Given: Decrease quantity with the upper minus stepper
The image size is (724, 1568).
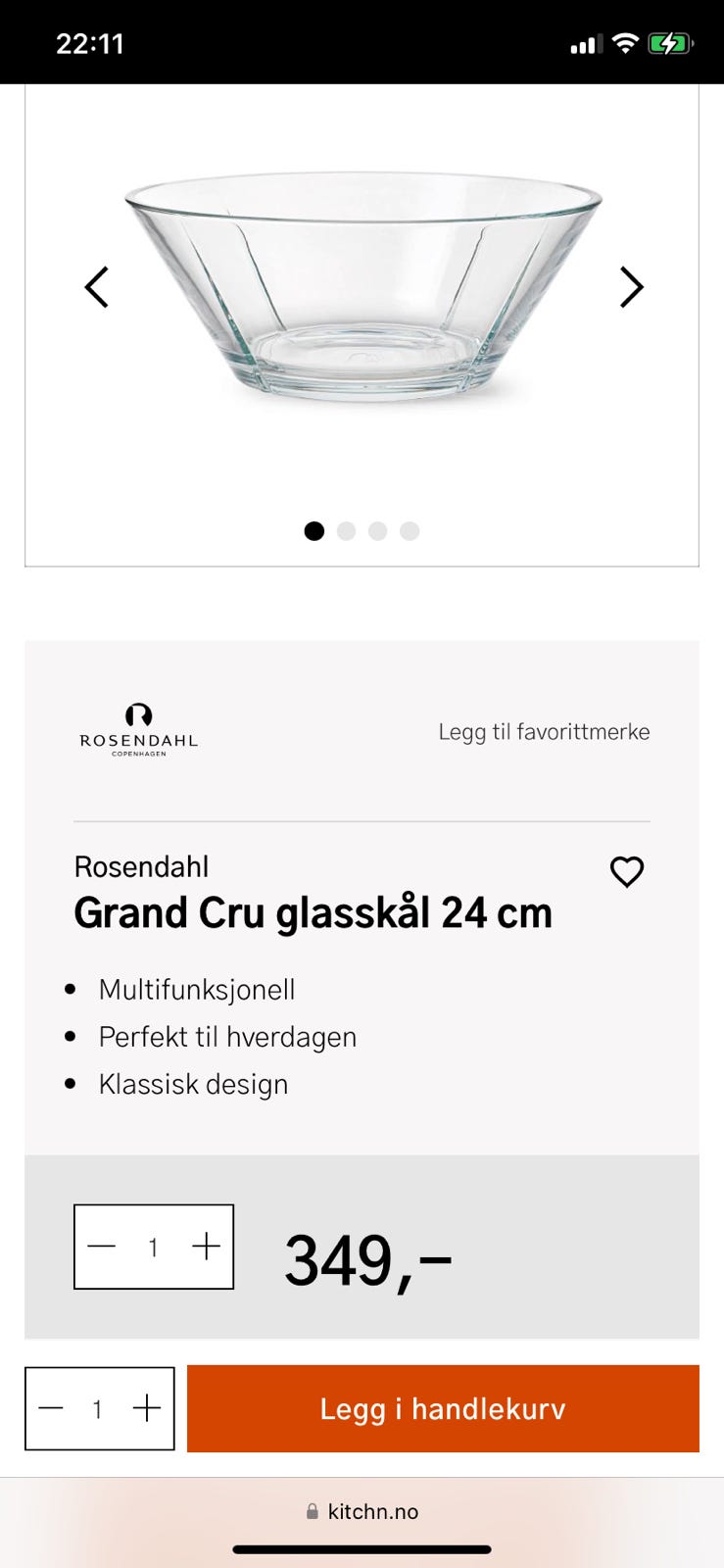Looking at the screenshot, I should [102, 1247].
